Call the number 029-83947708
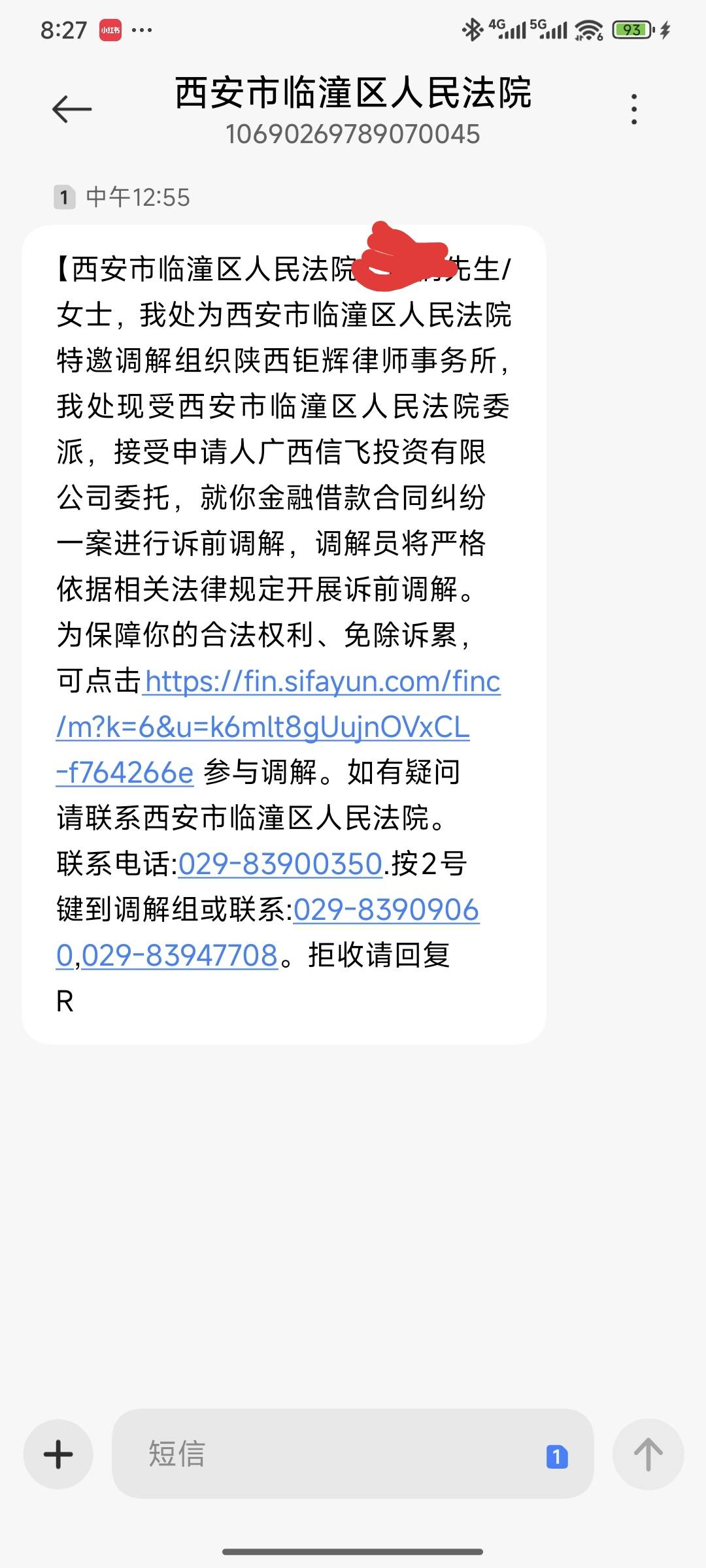 point(180,955)
